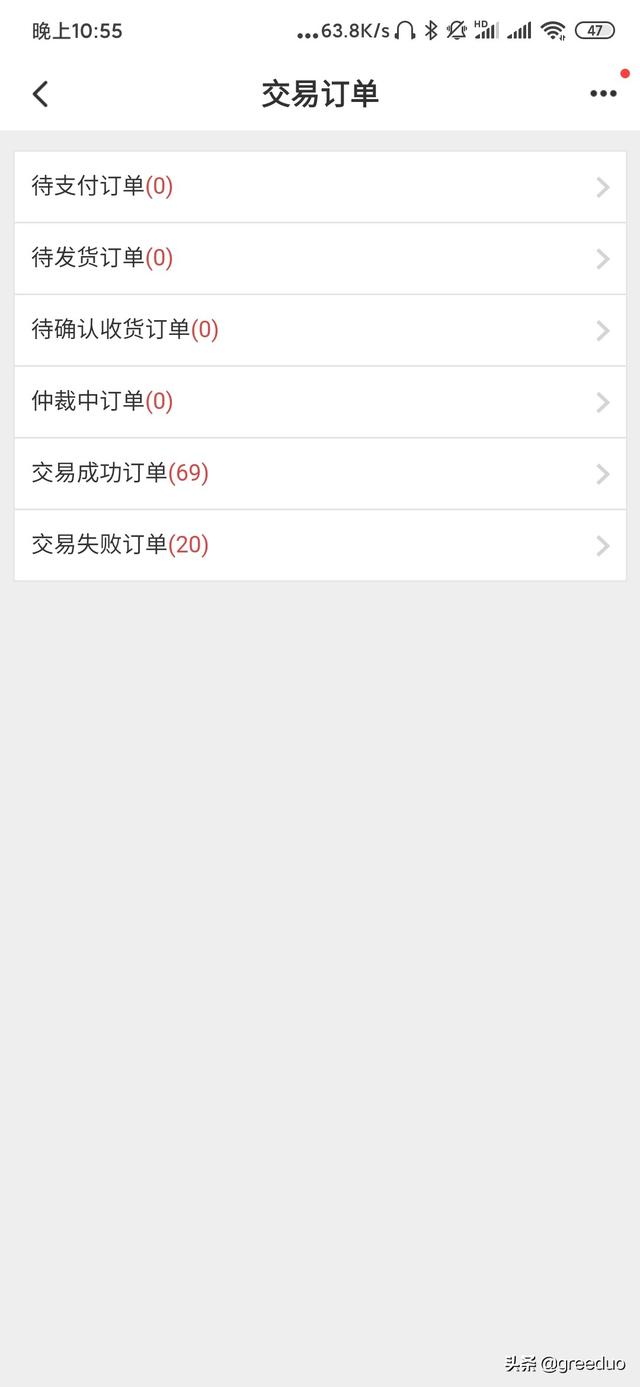Viewport: 640px width, 1387px height.
Task: Open the three-dot overflow menu
Action: 603,94
